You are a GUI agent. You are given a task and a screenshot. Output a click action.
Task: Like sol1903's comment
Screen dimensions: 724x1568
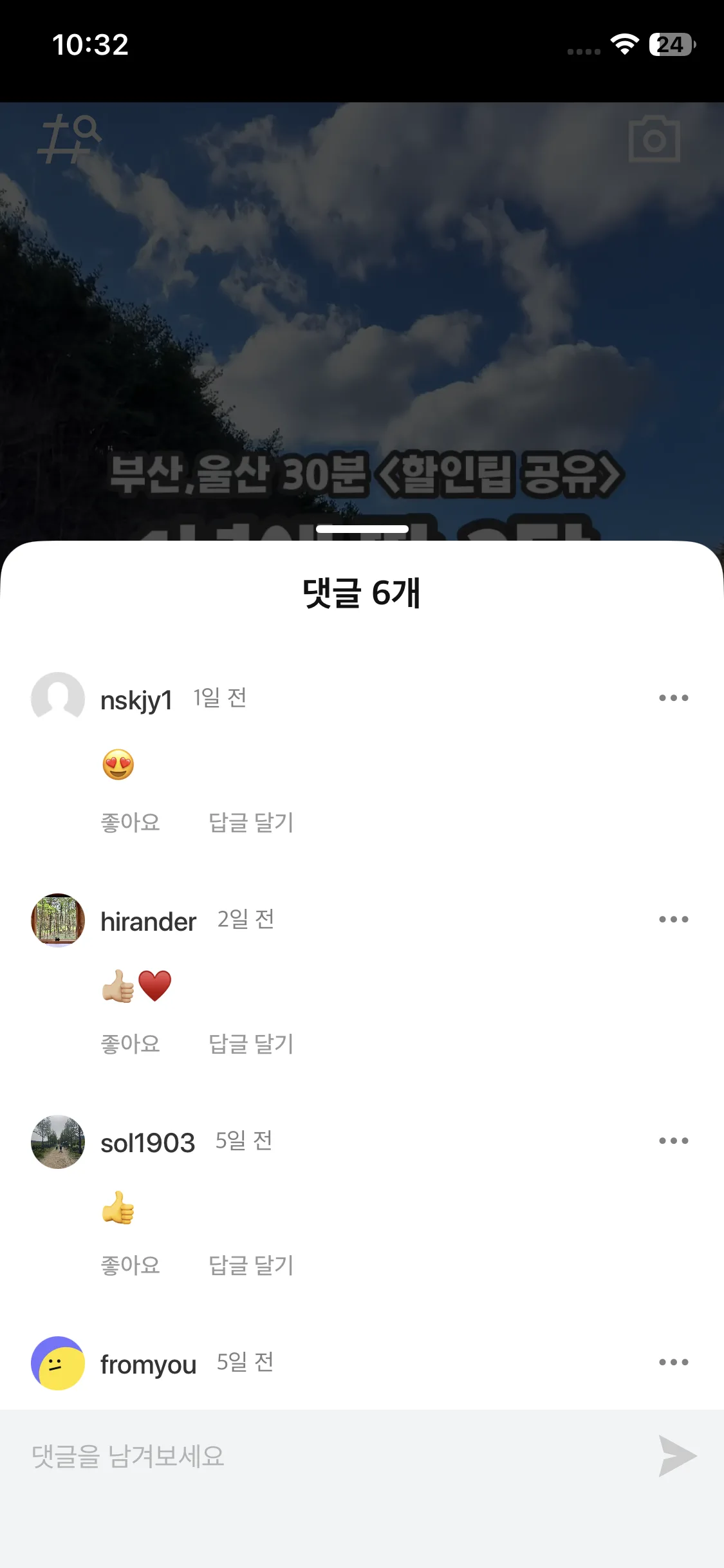130,1265
